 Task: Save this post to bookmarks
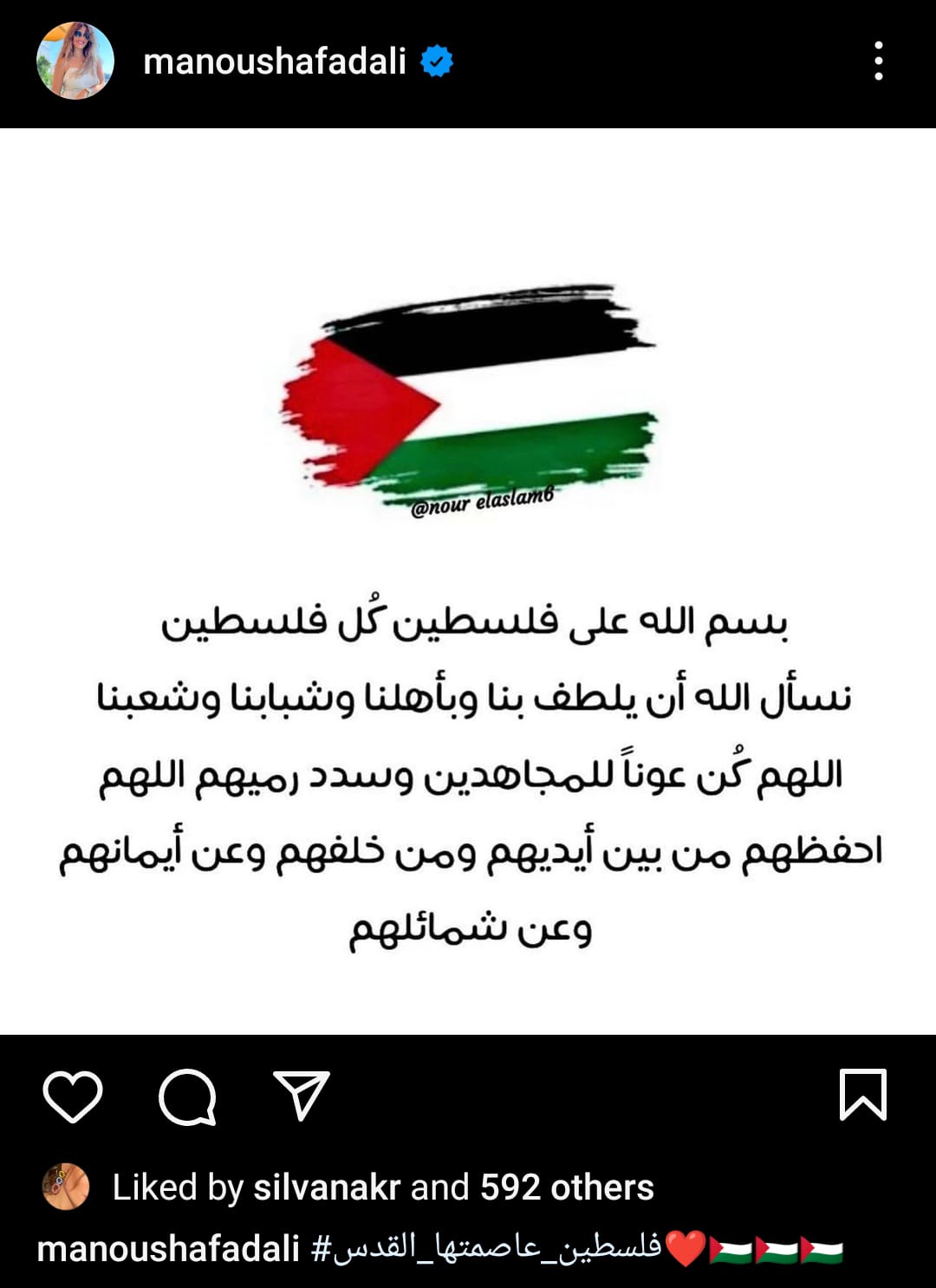coord(863,1095)
